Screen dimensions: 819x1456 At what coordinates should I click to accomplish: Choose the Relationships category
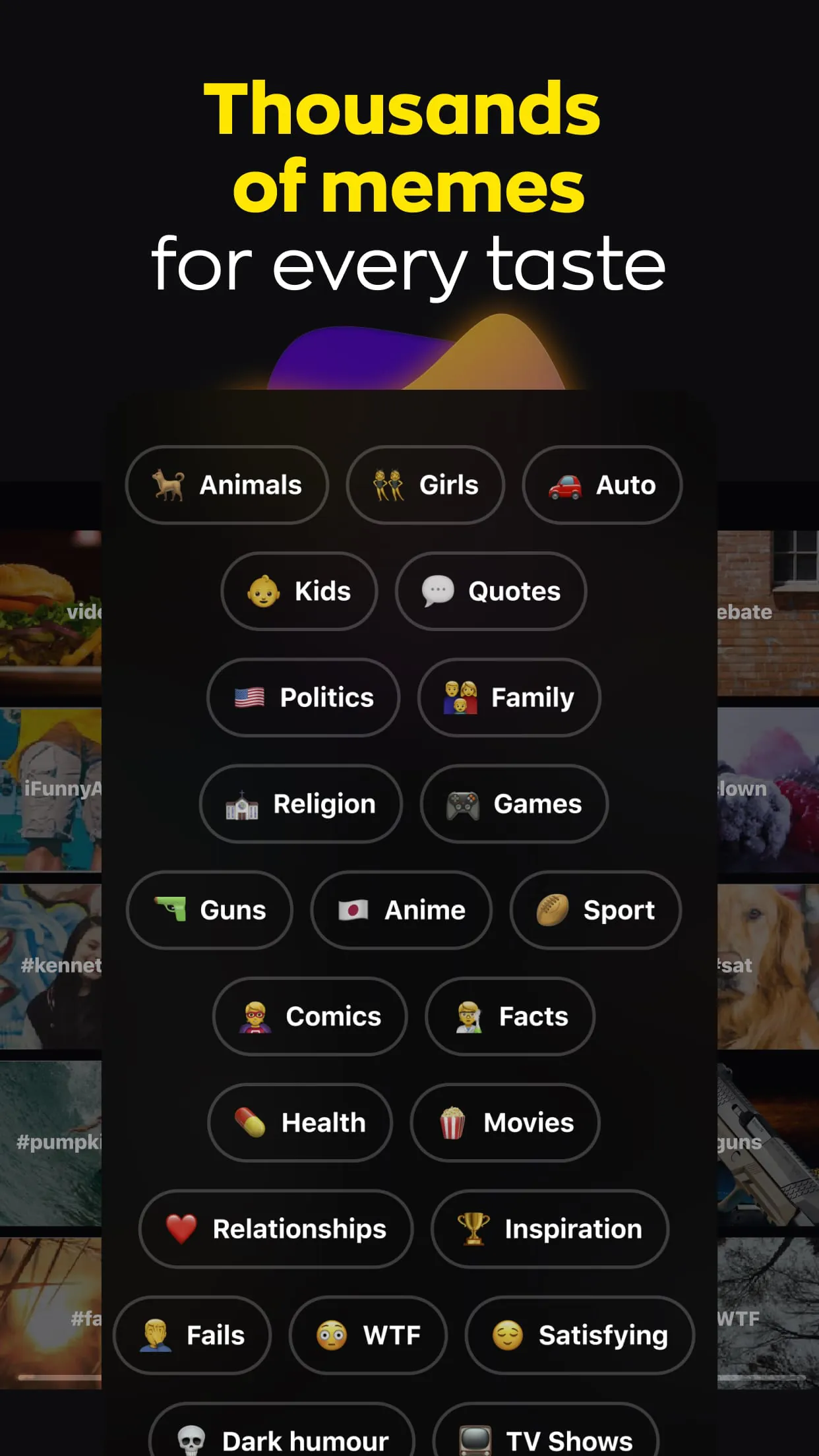point(277,1229)
